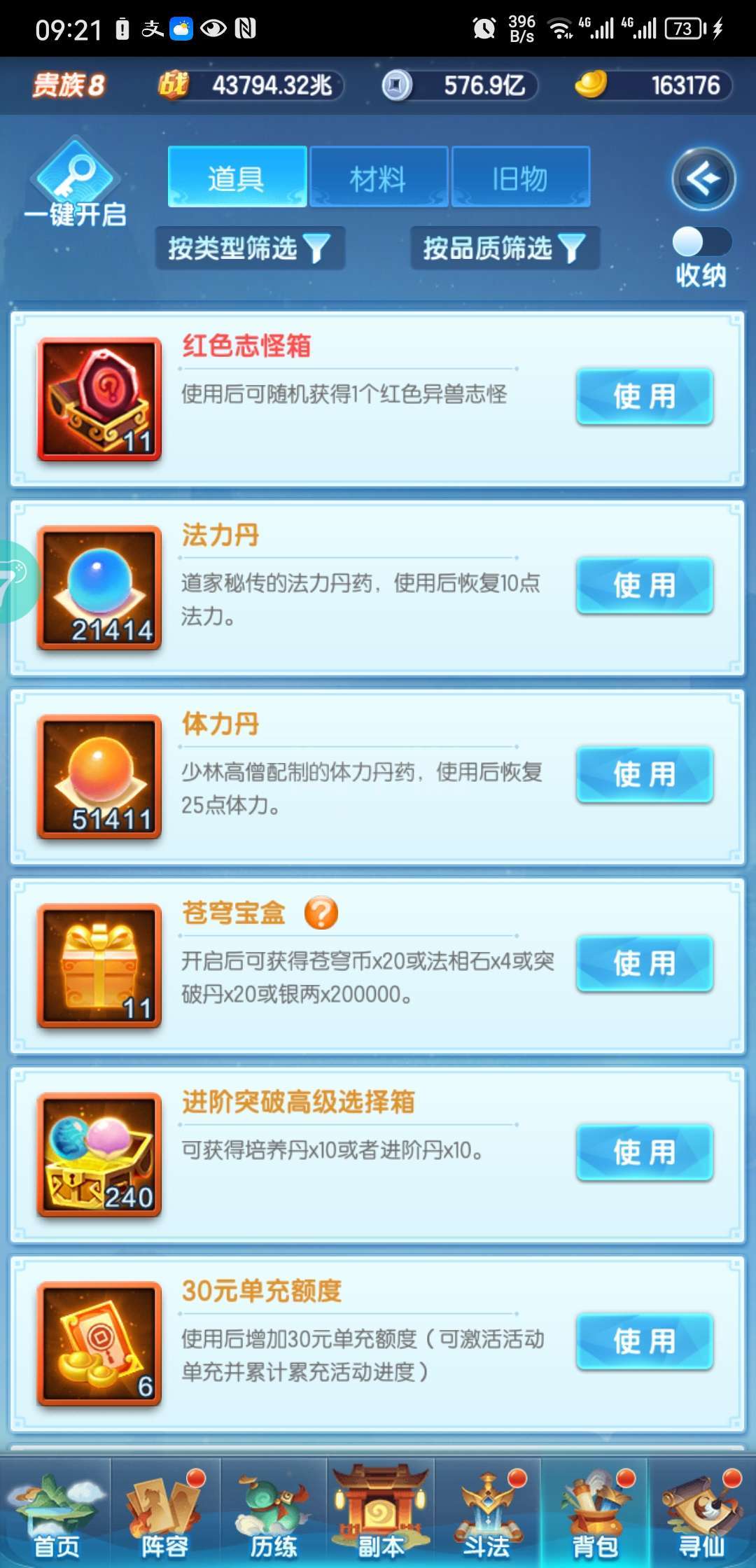Screen dimensions: 756x1568
Task: Switch to the 旧物 tab
Action: click(x=520, y=178)
